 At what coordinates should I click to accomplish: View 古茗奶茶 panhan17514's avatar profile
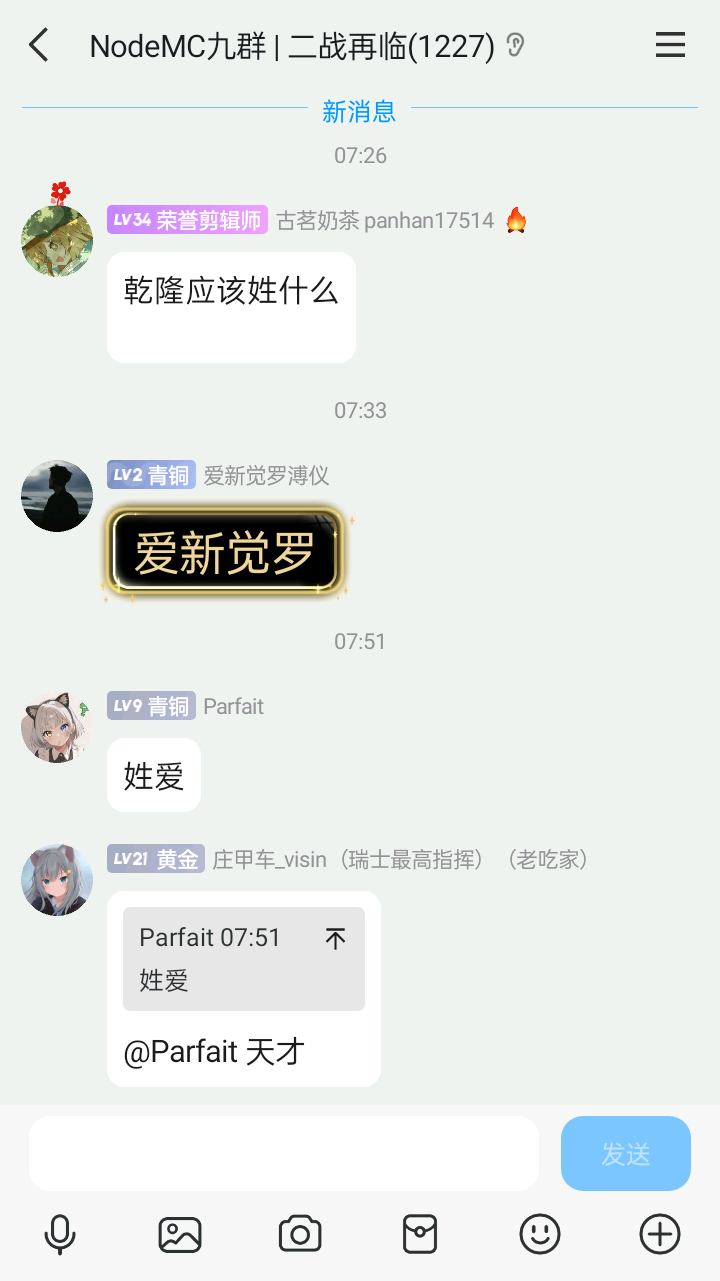pos(57,241)
